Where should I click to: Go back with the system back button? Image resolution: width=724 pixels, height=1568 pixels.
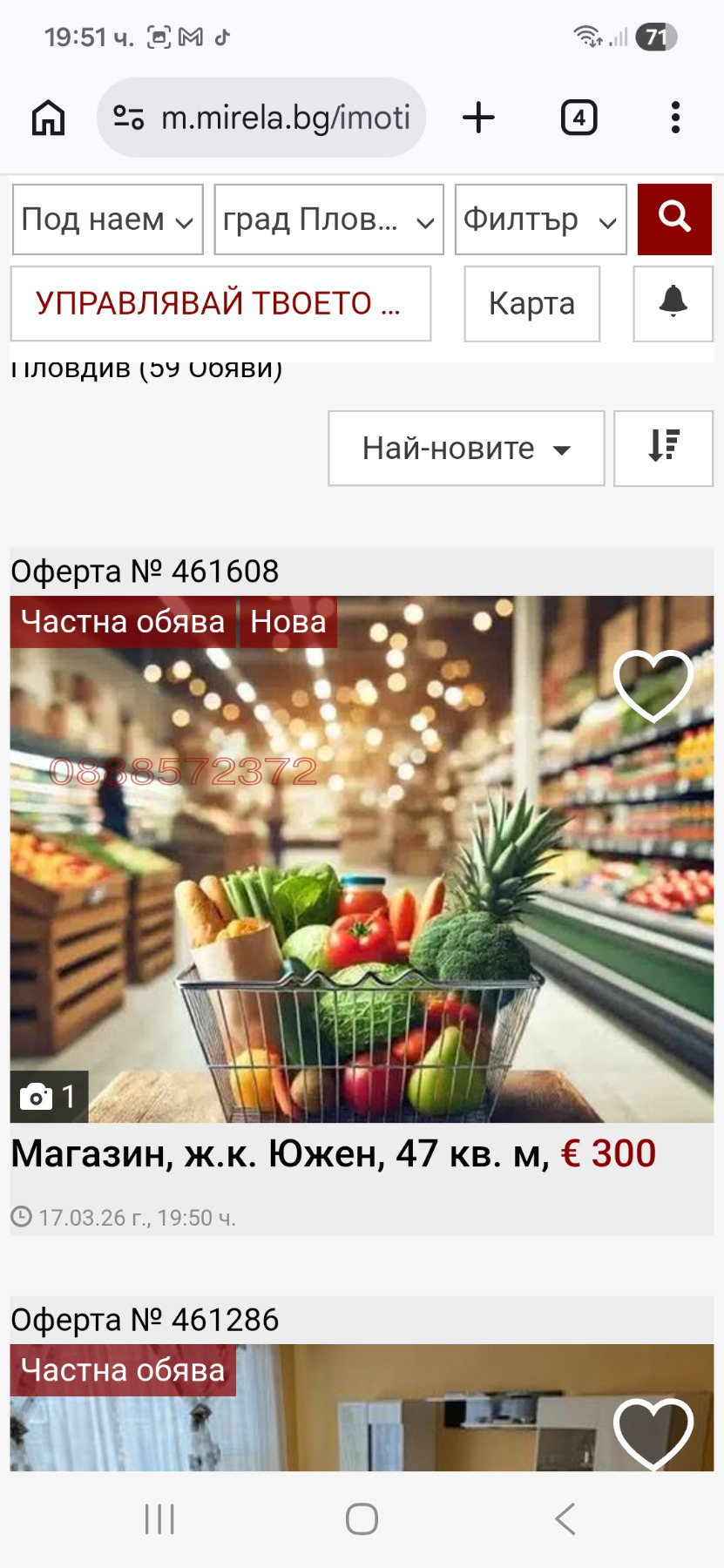click(x=565, y=1519)
